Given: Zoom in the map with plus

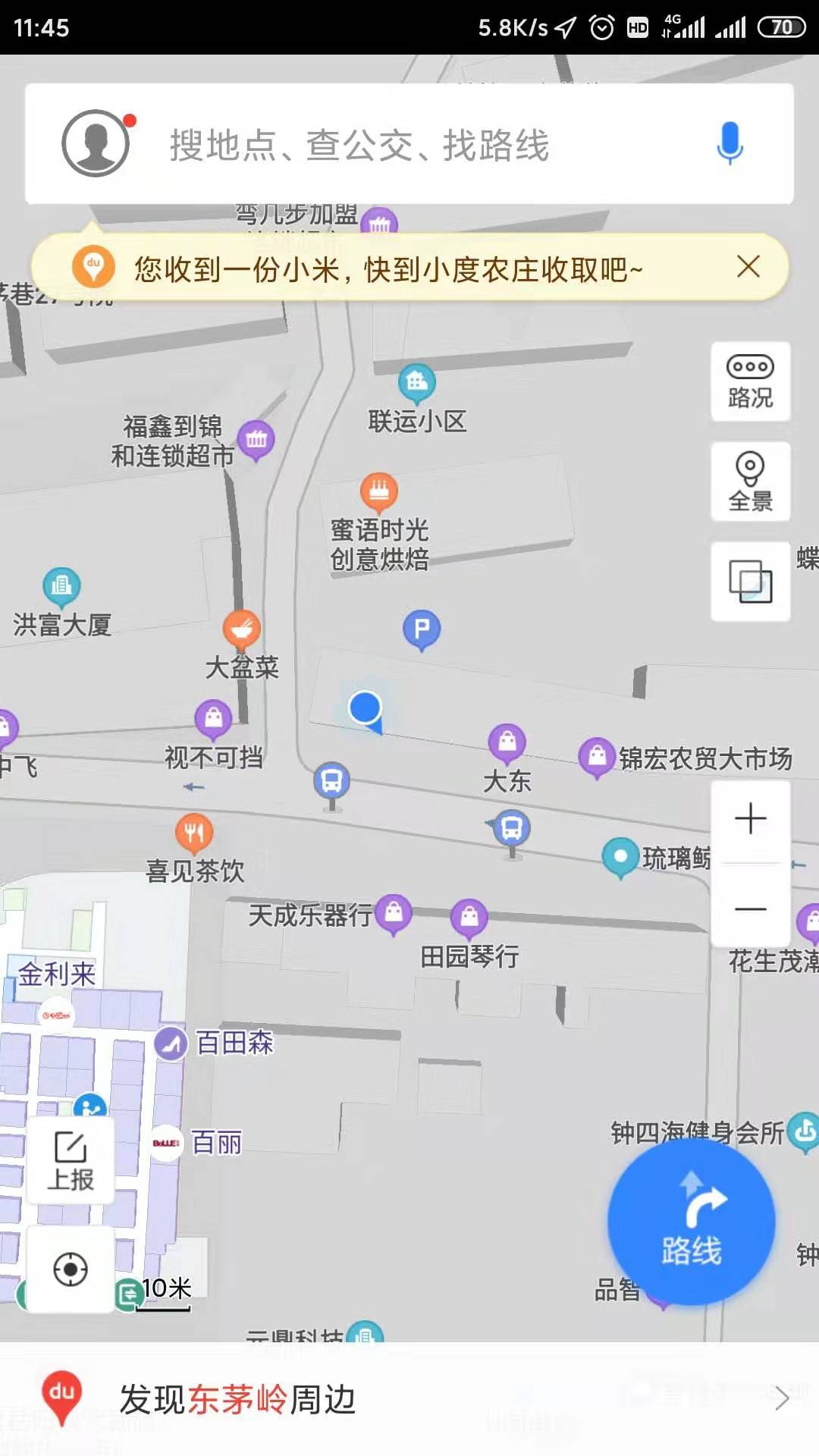Looking at the screenshot, I should [x=750, y=819].
